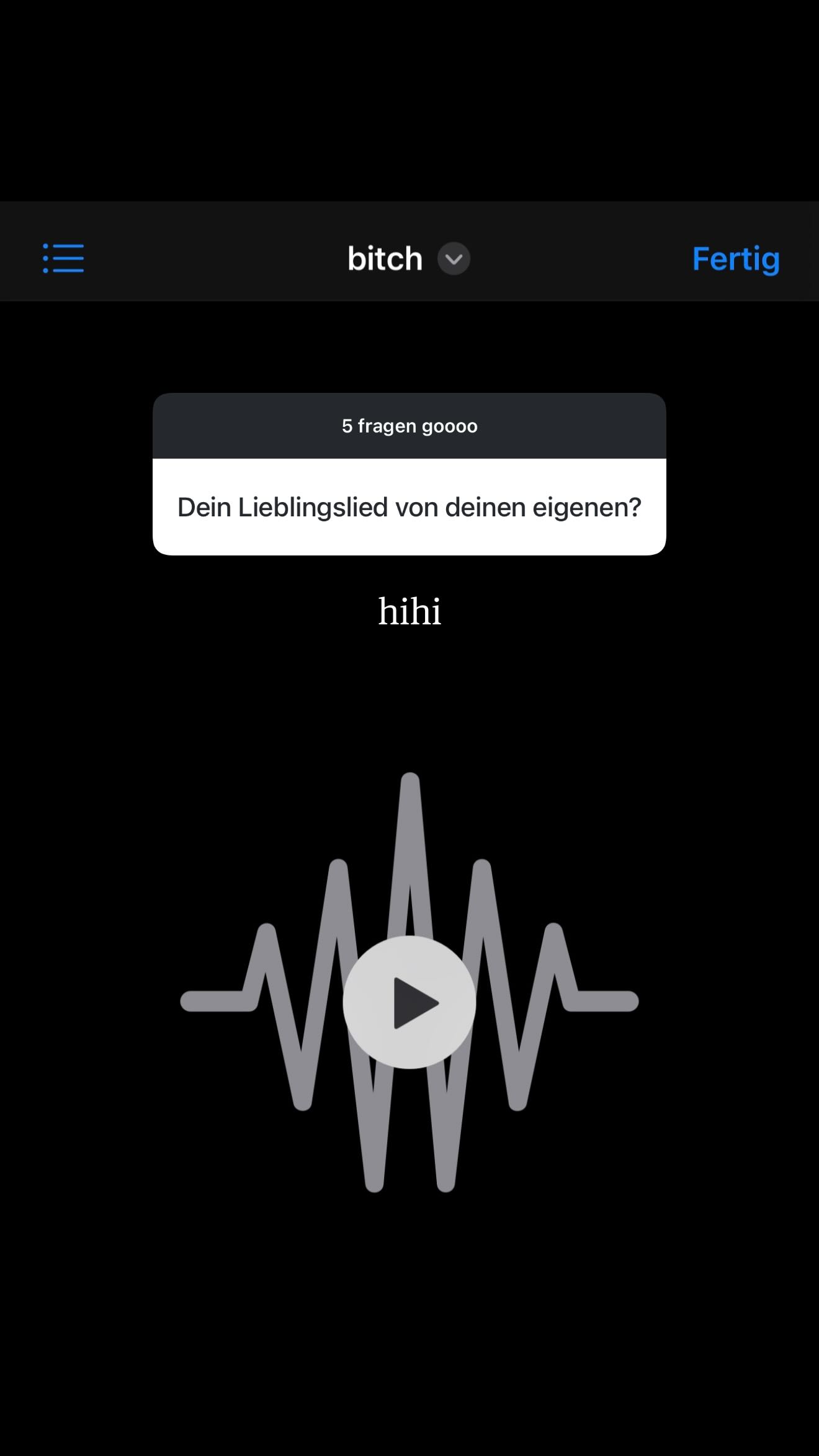Expand the "bitch" title dropdown
Screen dimensions: 819x1456
(x=454, y=259)
